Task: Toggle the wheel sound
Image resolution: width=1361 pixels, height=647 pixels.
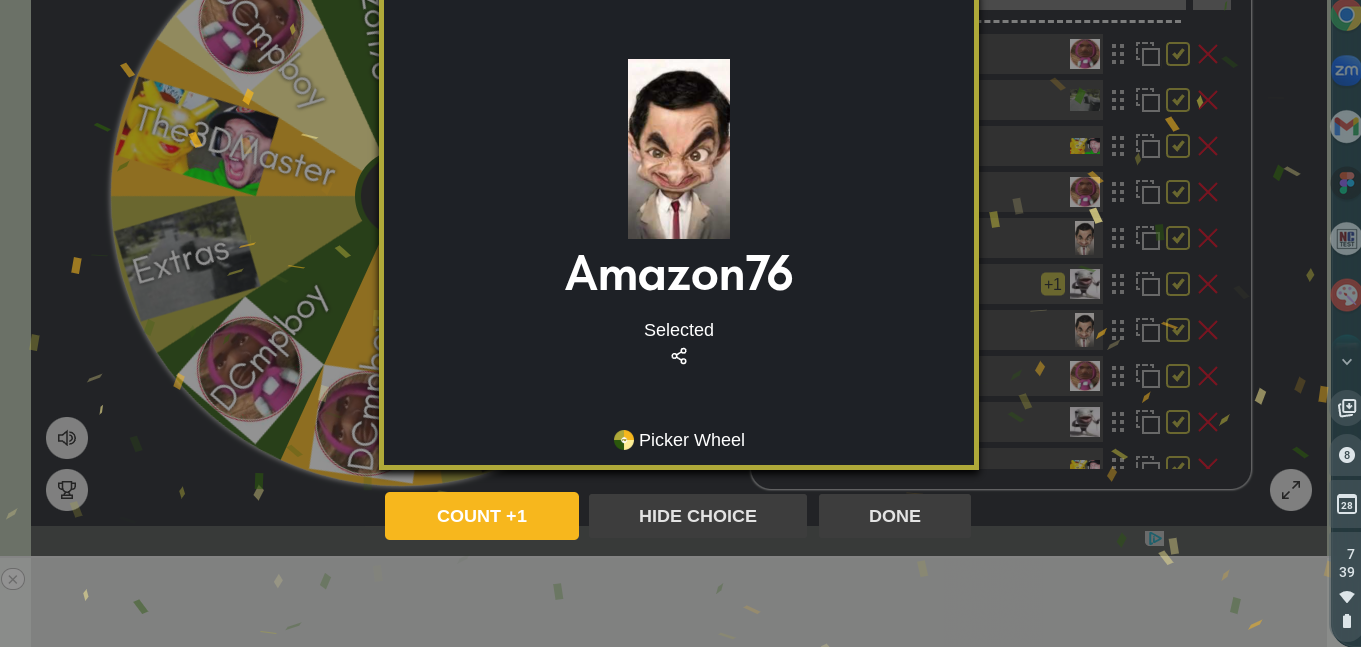Action: (67, 438)
